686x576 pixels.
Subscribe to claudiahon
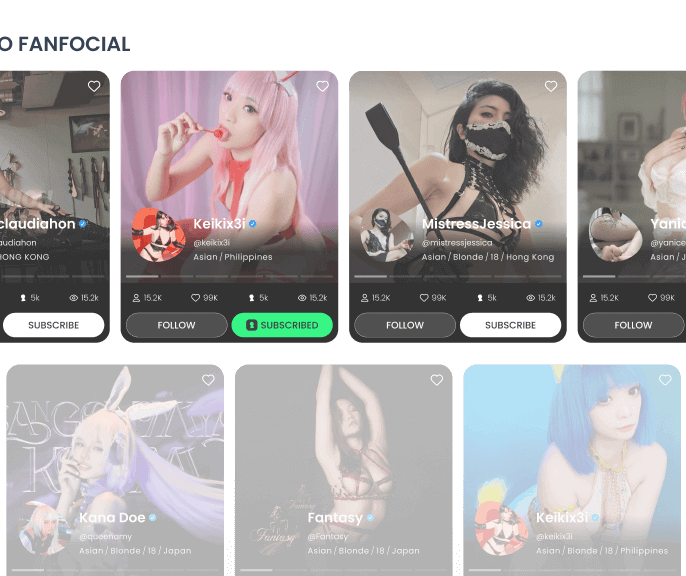point(53,325)
